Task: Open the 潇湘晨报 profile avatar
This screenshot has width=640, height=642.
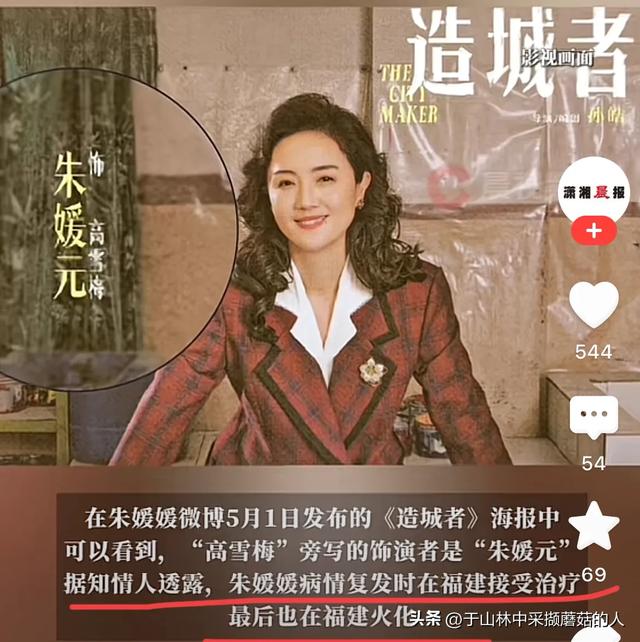Action: click(594, 191)
